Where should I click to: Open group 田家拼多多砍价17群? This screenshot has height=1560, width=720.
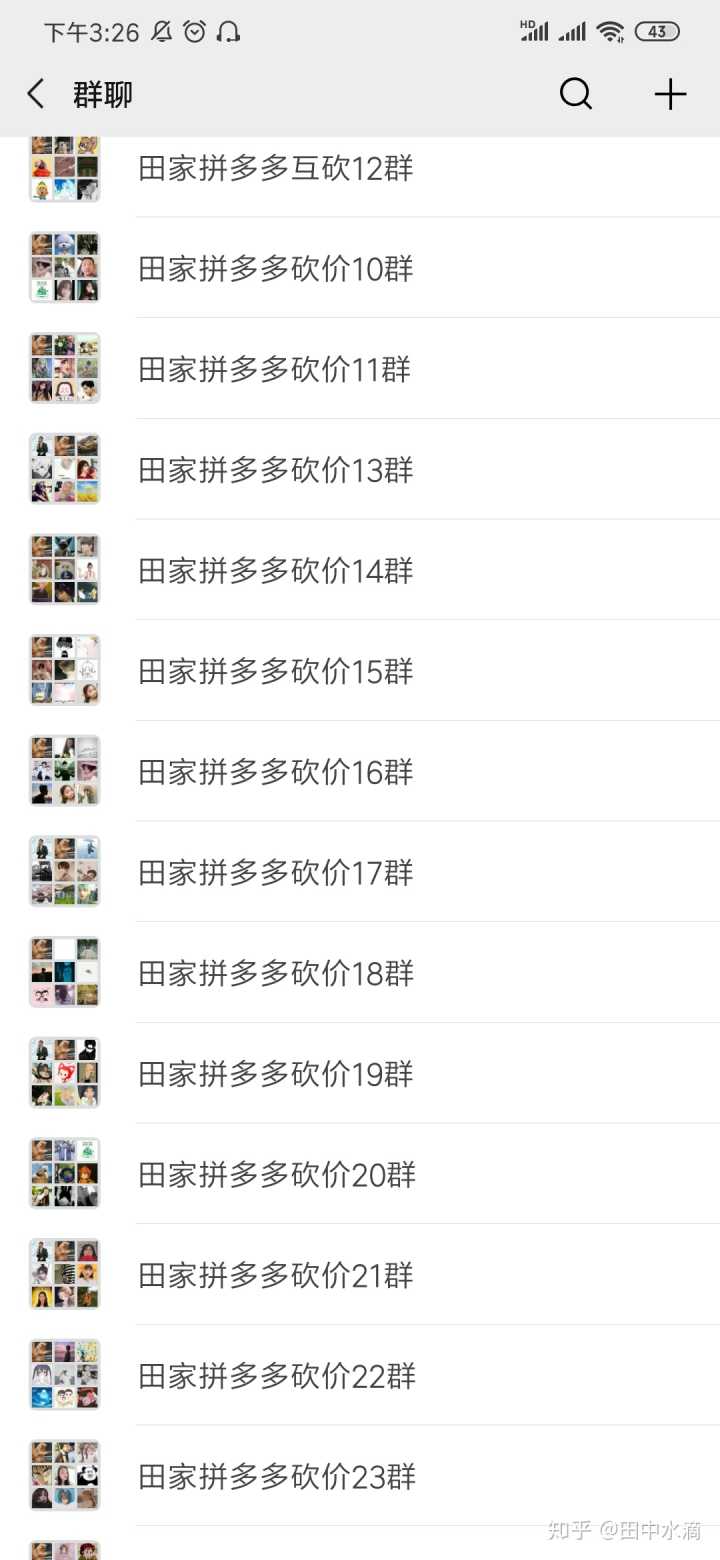275,873
